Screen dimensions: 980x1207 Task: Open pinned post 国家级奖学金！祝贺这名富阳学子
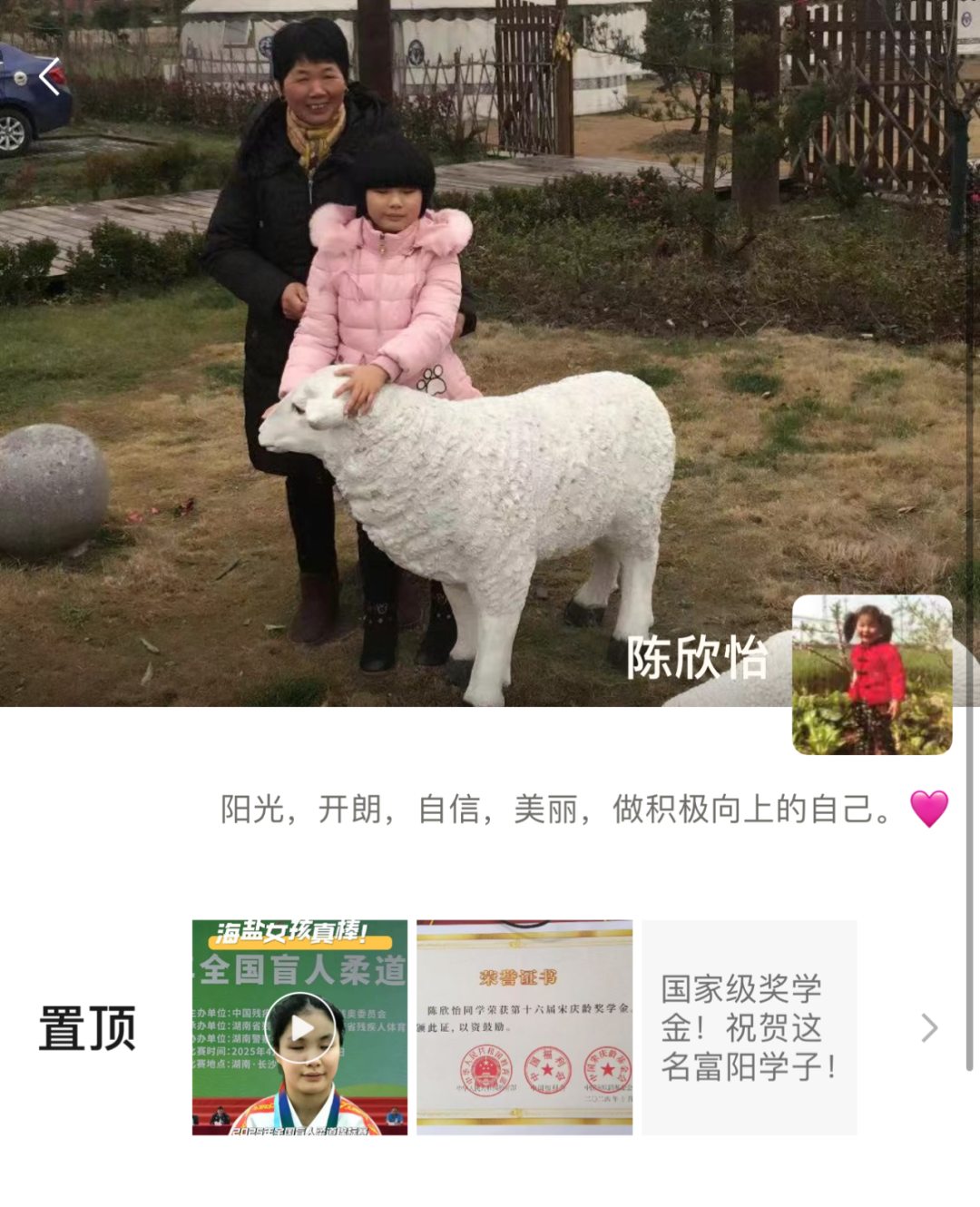pos(750,1027)
